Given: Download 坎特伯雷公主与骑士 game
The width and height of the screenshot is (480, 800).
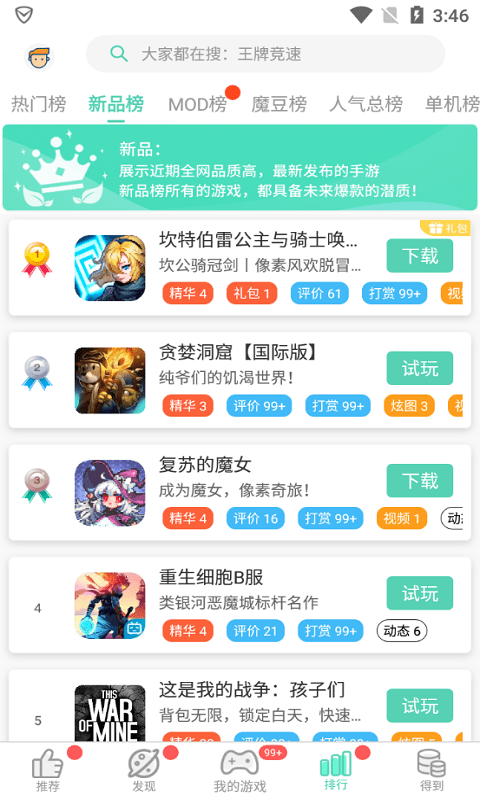Looking at the screenshot, I should click(420, 256).
